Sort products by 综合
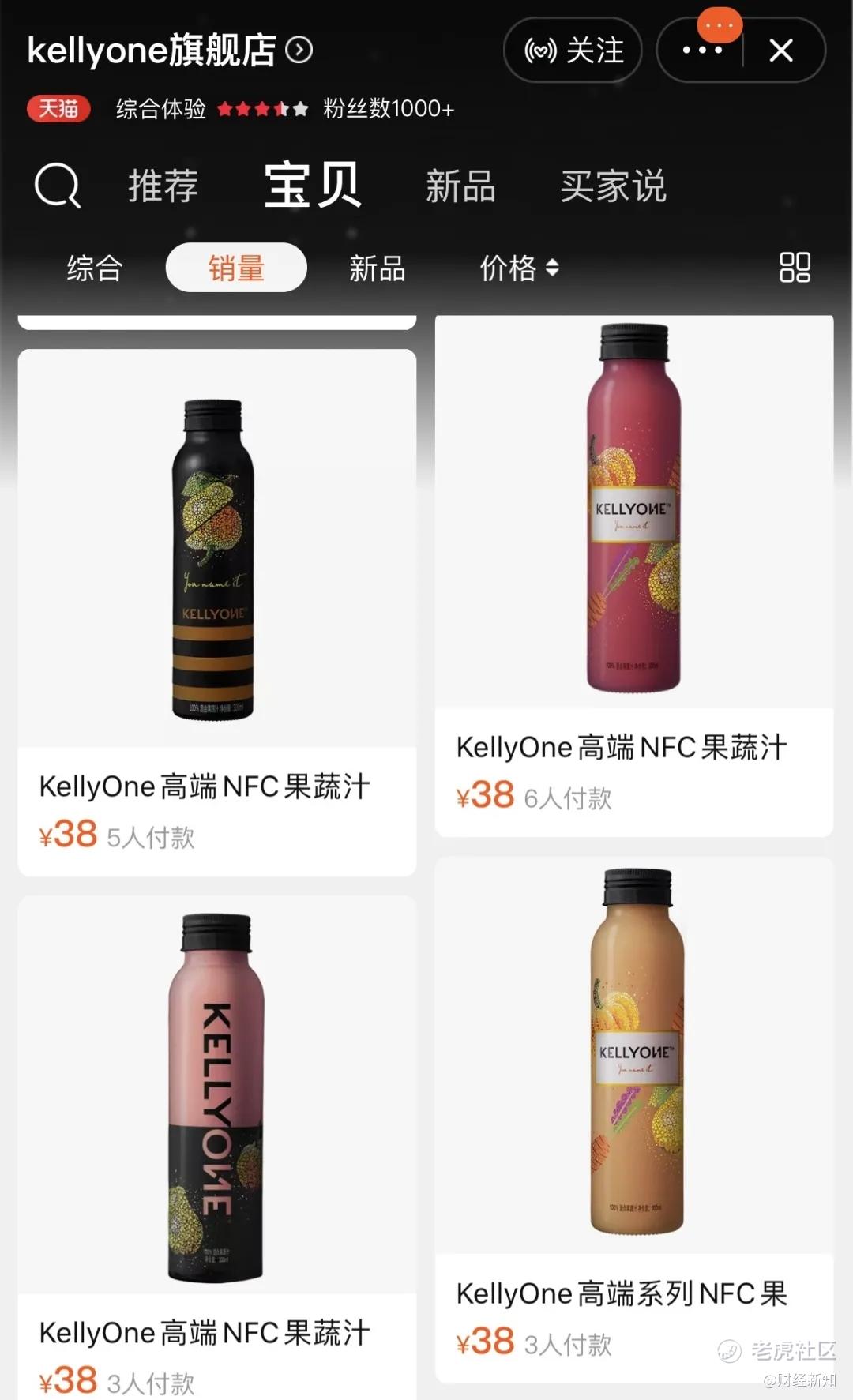The image size is (853, 1400). point(95,268)
